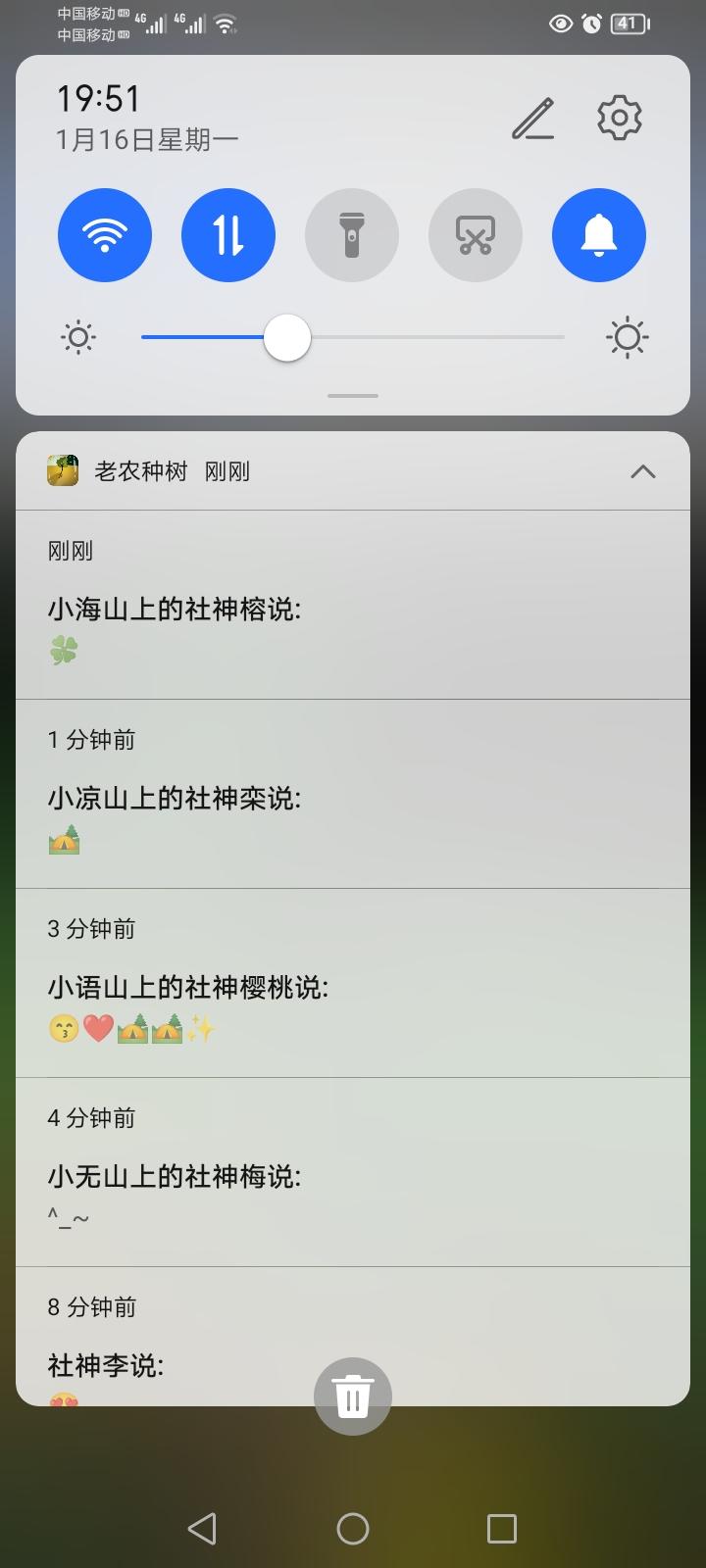Open recent apps from navigation bar

click(502, 1528)
